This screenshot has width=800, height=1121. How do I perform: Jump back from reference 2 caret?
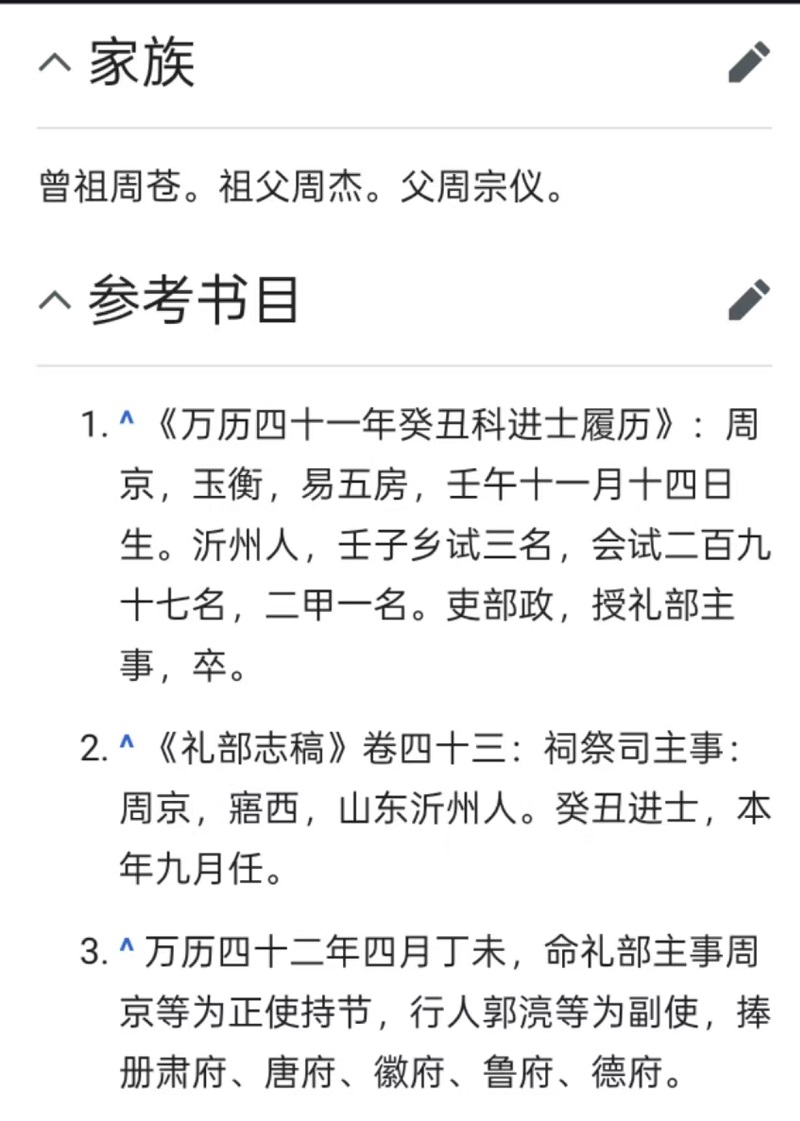126,747
